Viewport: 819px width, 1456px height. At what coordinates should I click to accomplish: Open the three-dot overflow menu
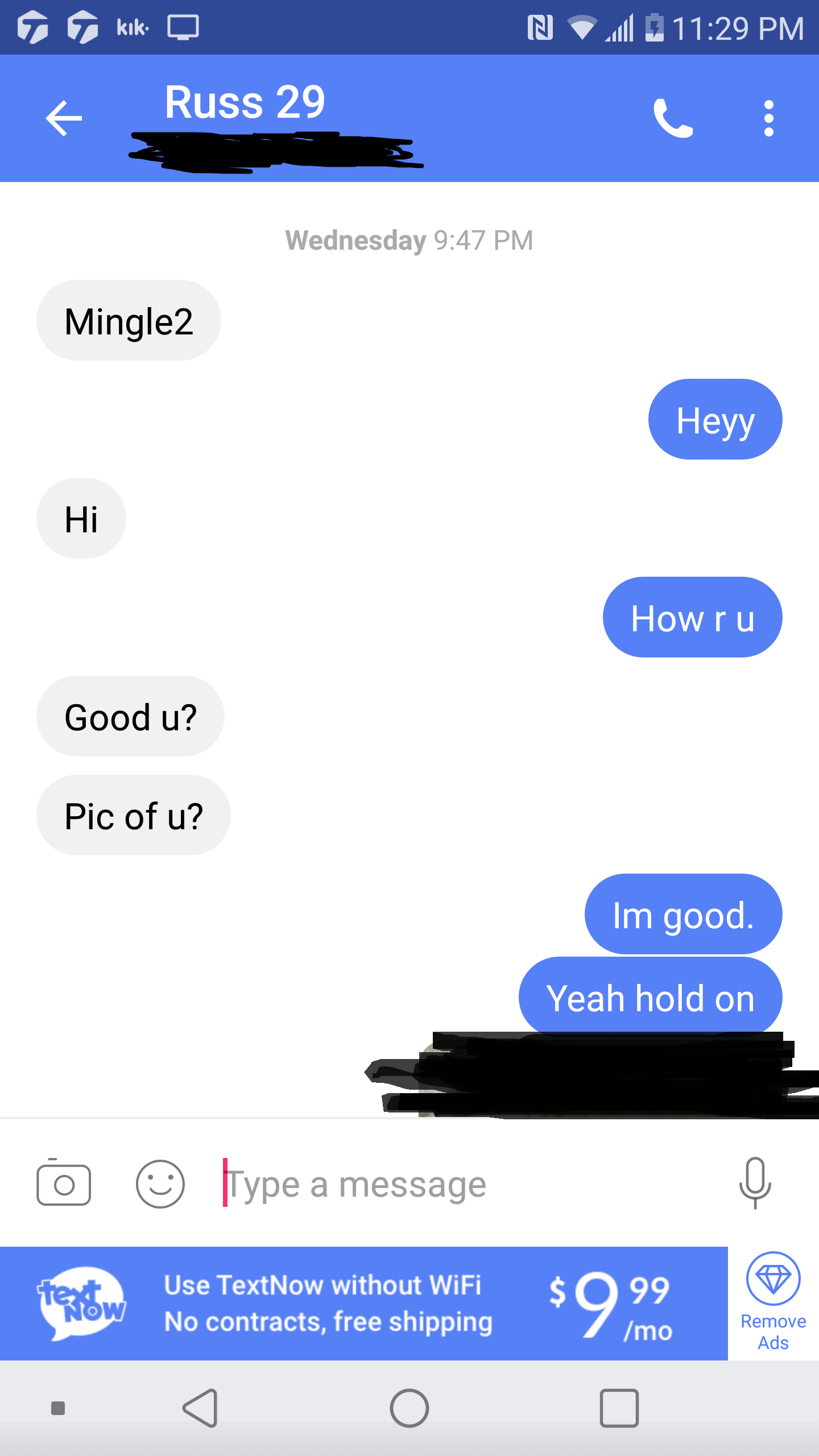[x=769, y=118]
